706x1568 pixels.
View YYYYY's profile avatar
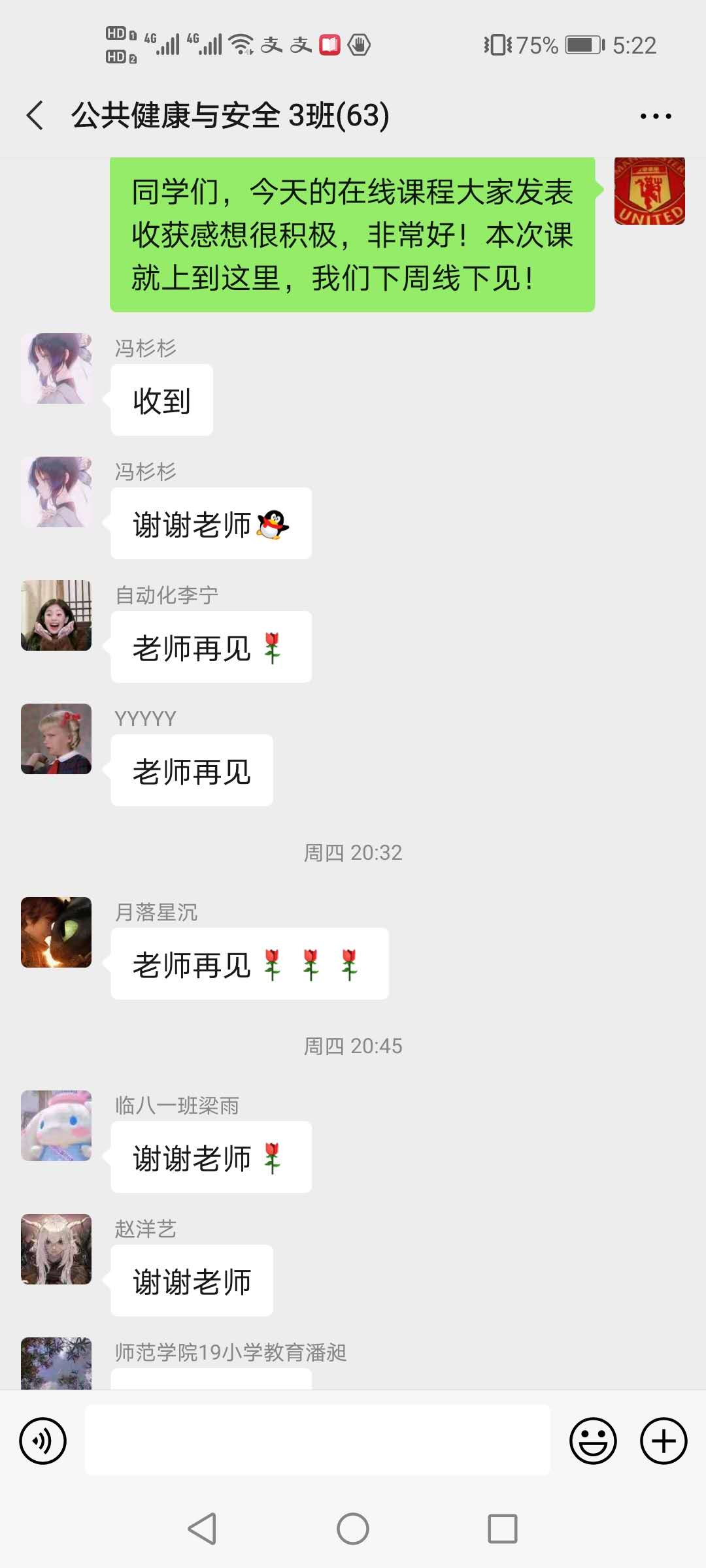(56, 739)
